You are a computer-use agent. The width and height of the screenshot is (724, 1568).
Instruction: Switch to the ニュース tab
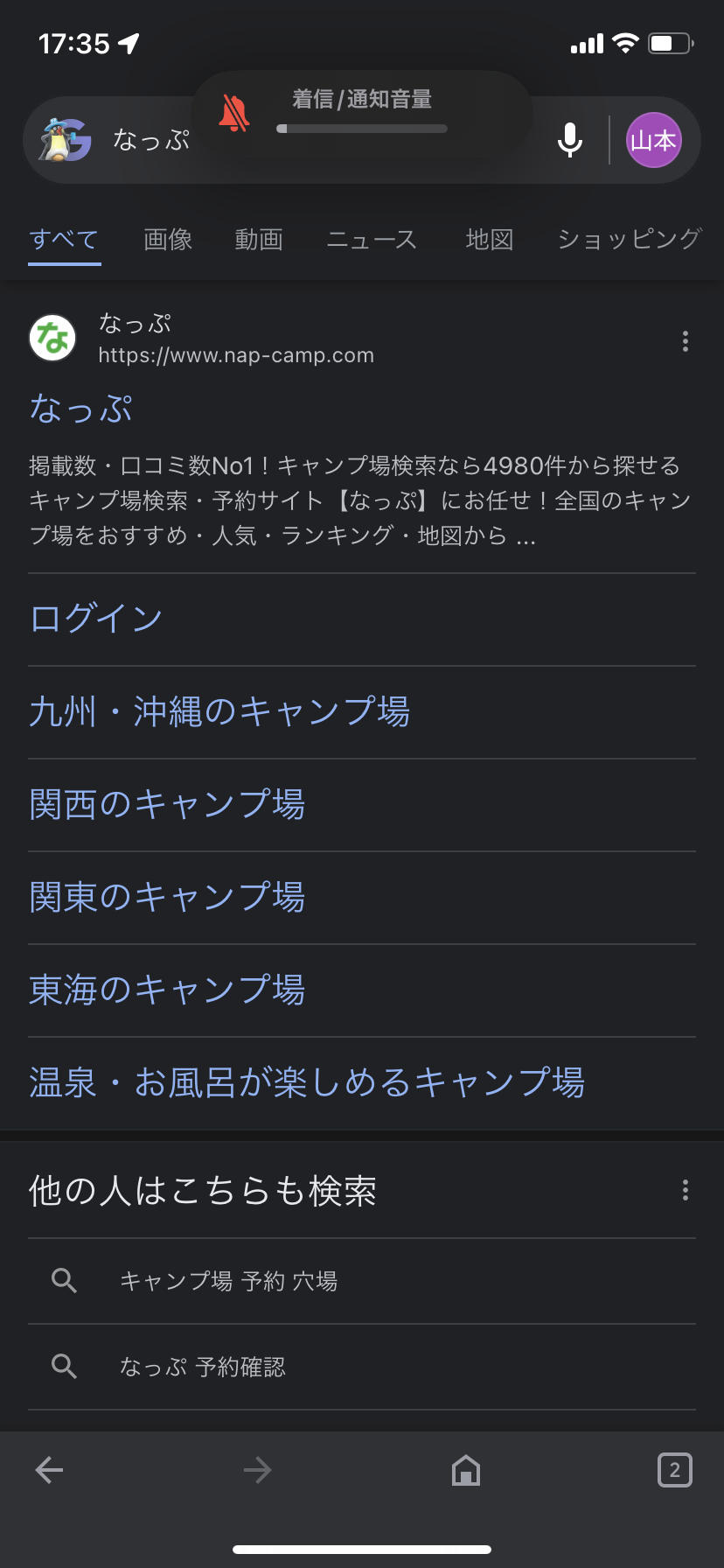point(372,239)
